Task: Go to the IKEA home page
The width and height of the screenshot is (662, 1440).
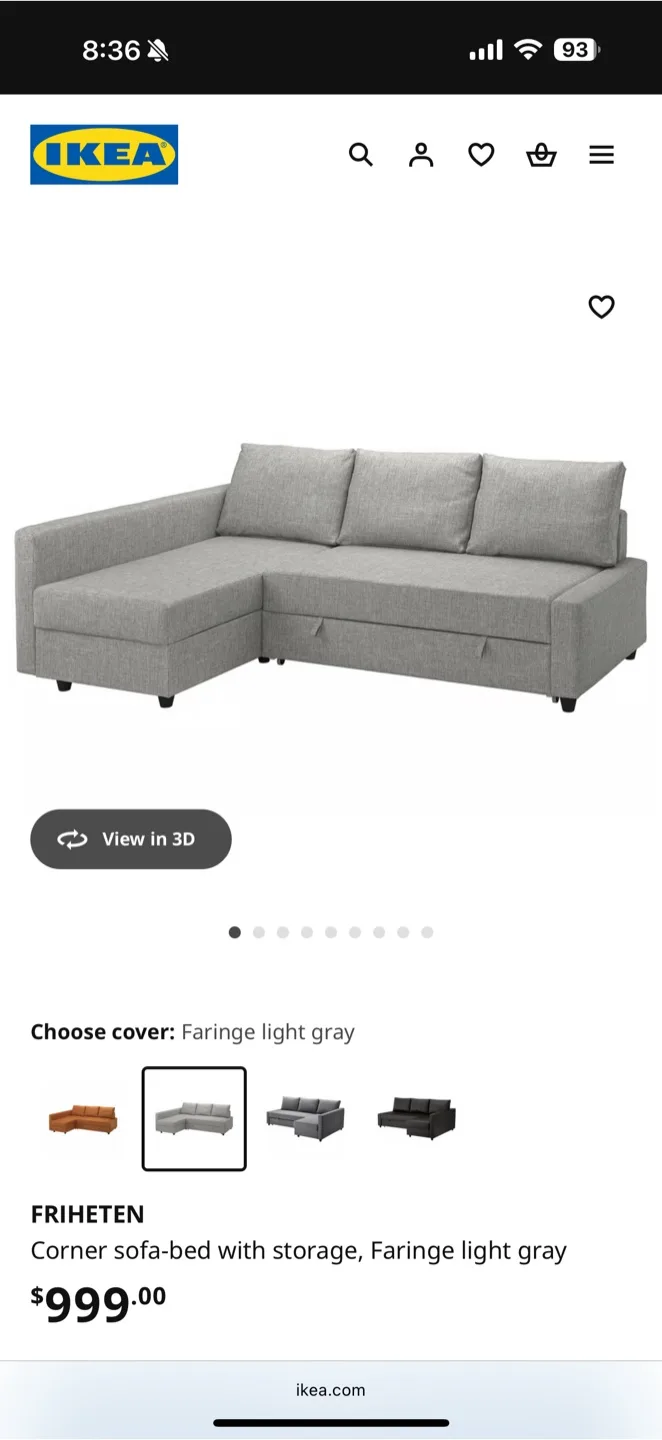Action: click(x=104, y=155)
